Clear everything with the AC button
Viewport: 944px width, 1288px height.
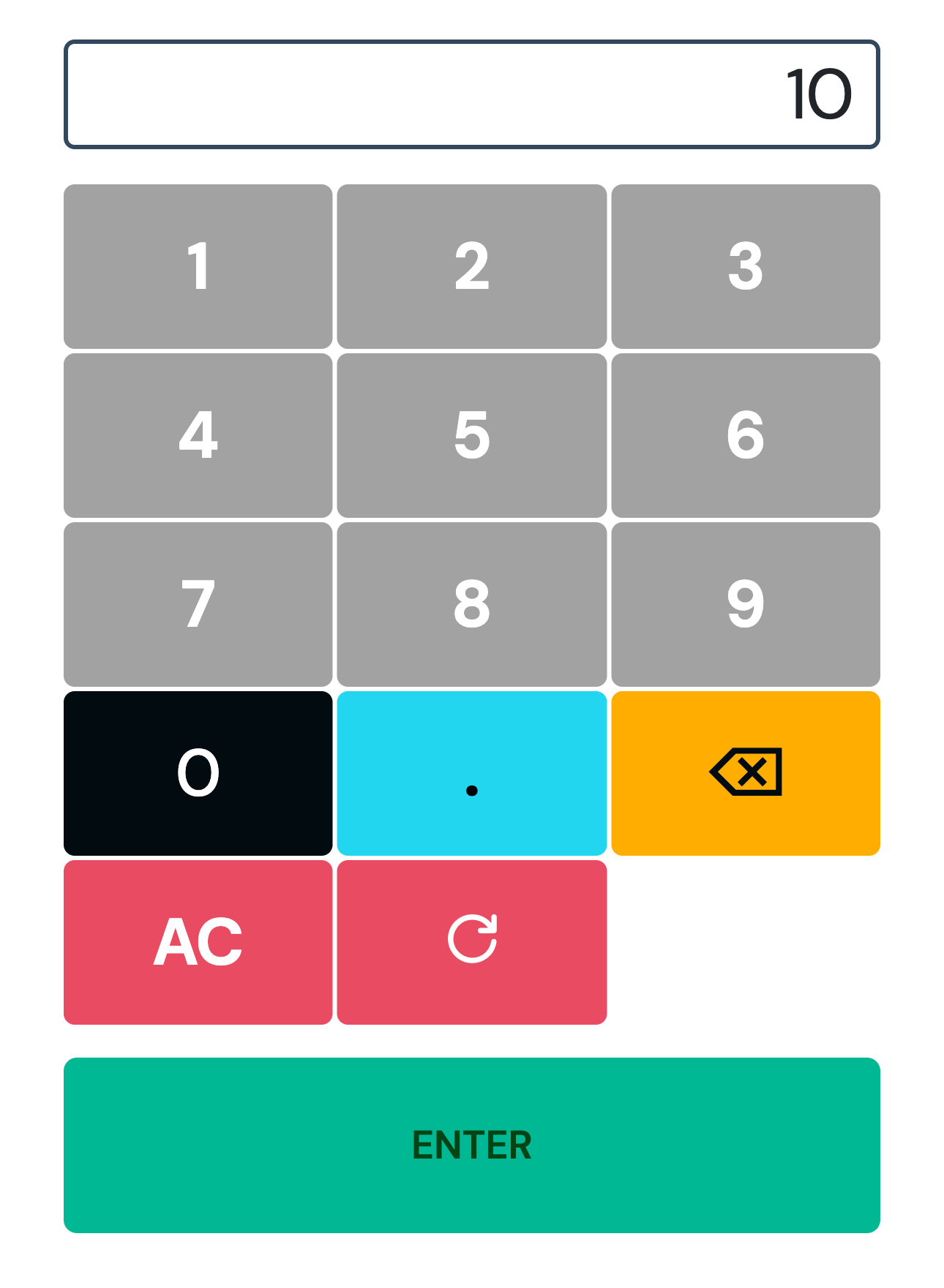(198, 942)
